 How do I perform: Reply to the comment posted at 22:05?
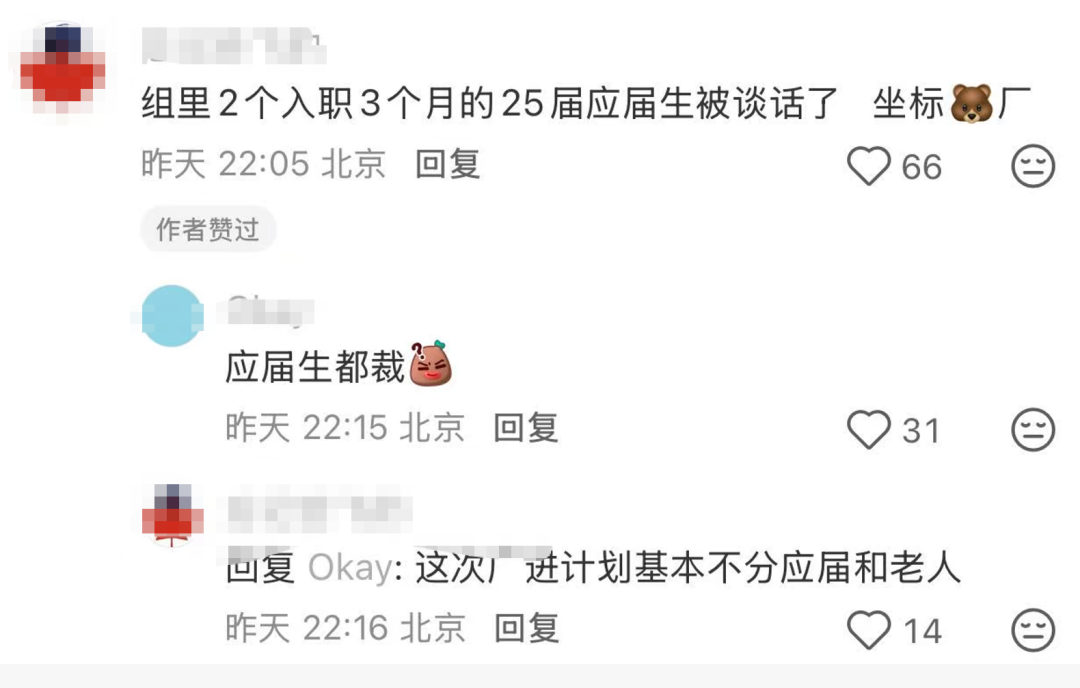448,164
